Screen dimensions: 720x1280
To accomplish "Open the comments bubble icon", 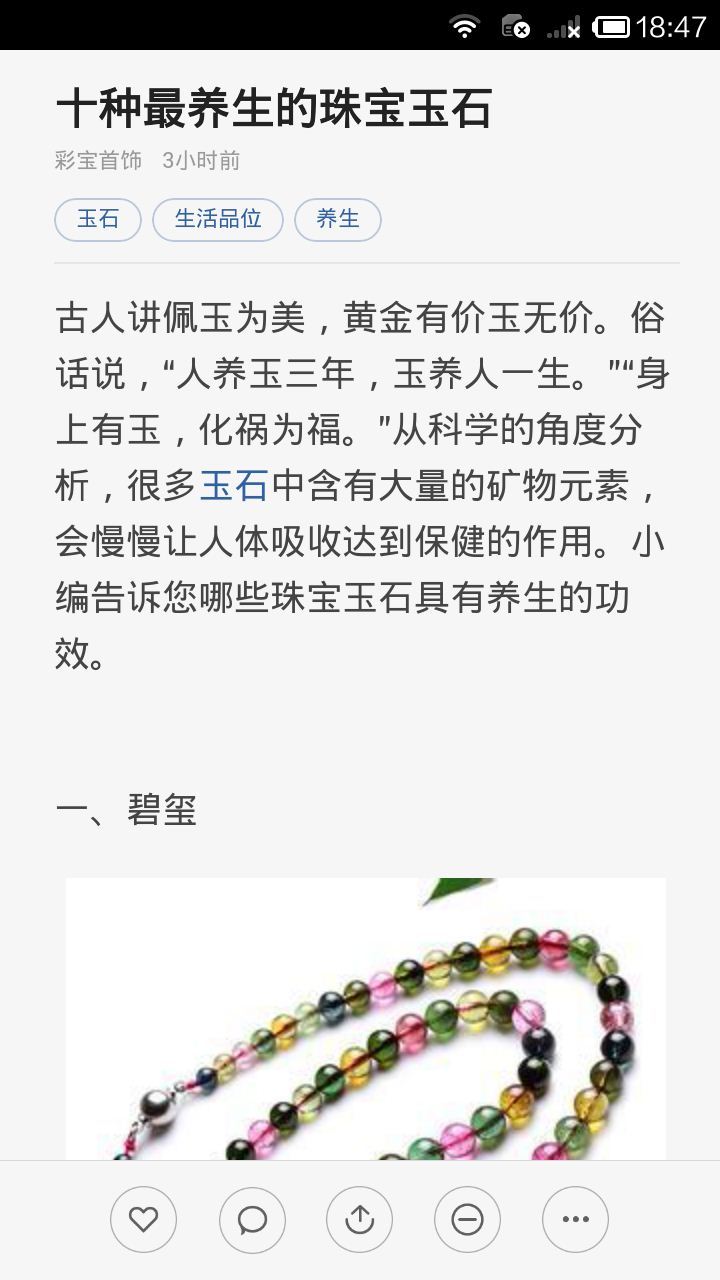I will (x=252, y=1219).
